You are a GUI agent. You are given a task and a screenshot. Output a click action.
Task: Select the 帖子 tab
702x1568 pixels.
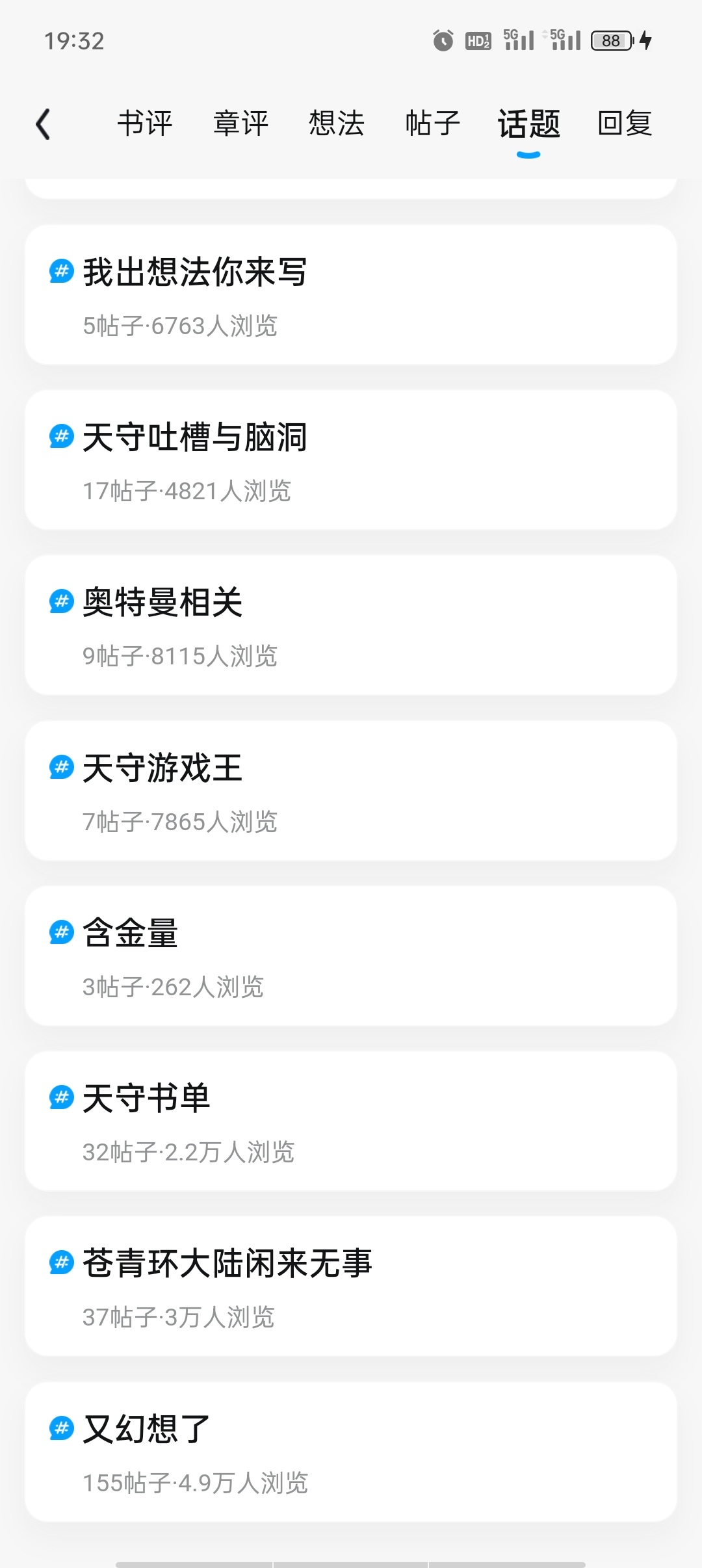point(433,124)
